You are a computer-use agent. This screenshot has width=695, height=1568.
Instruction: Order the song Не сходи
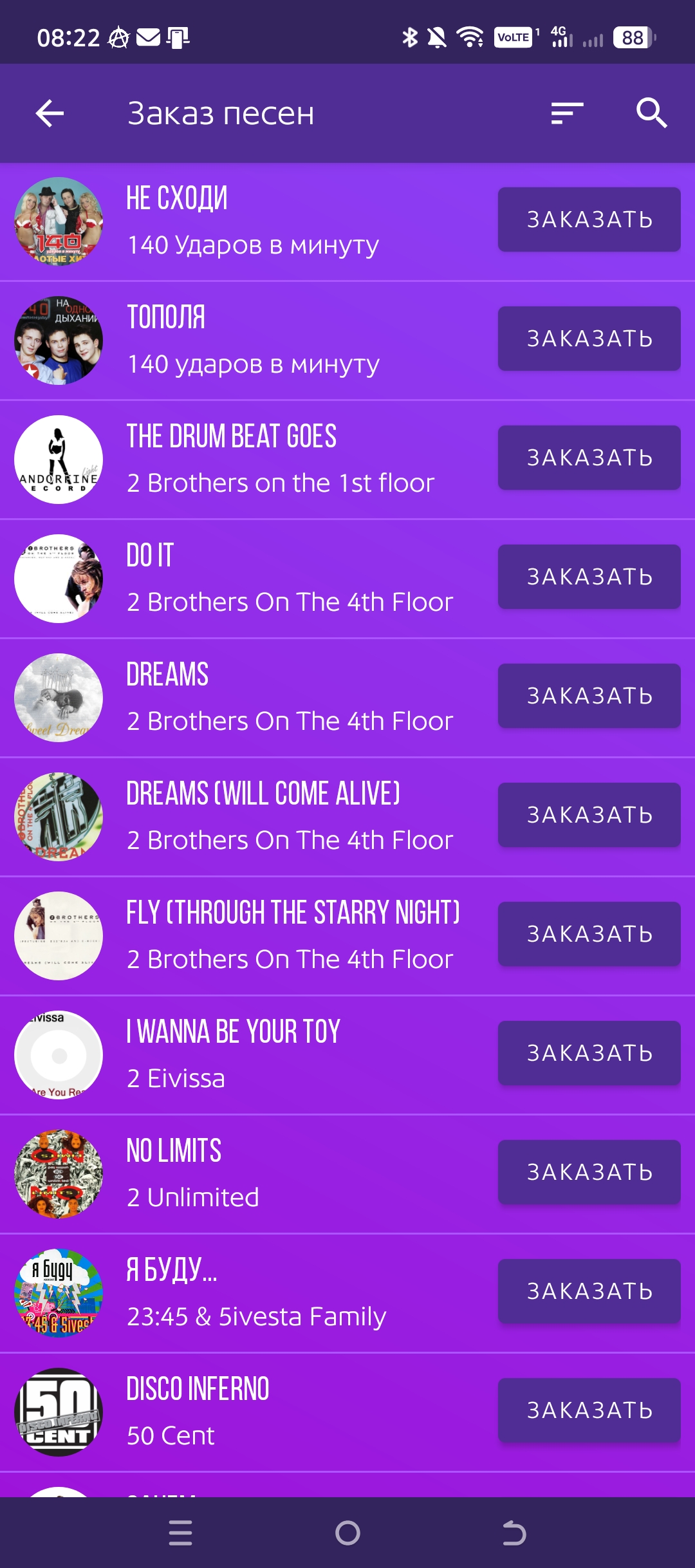589,219
